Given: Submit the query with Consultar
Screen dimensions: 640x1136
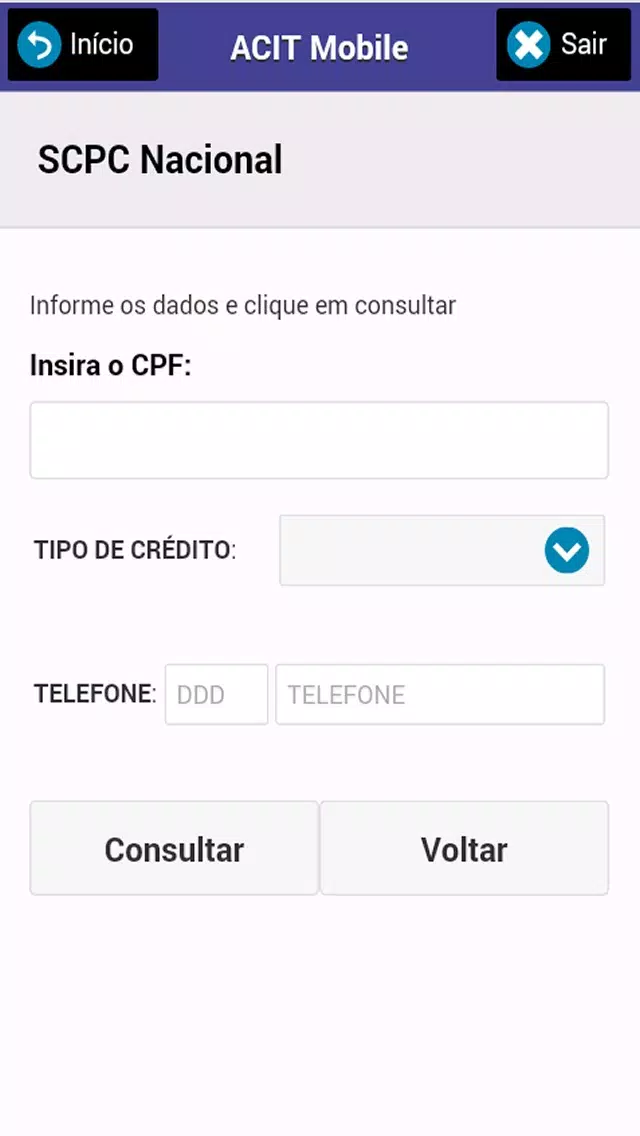Looking at the screenshot, I should pyautogui.click(x=174, y=848).
